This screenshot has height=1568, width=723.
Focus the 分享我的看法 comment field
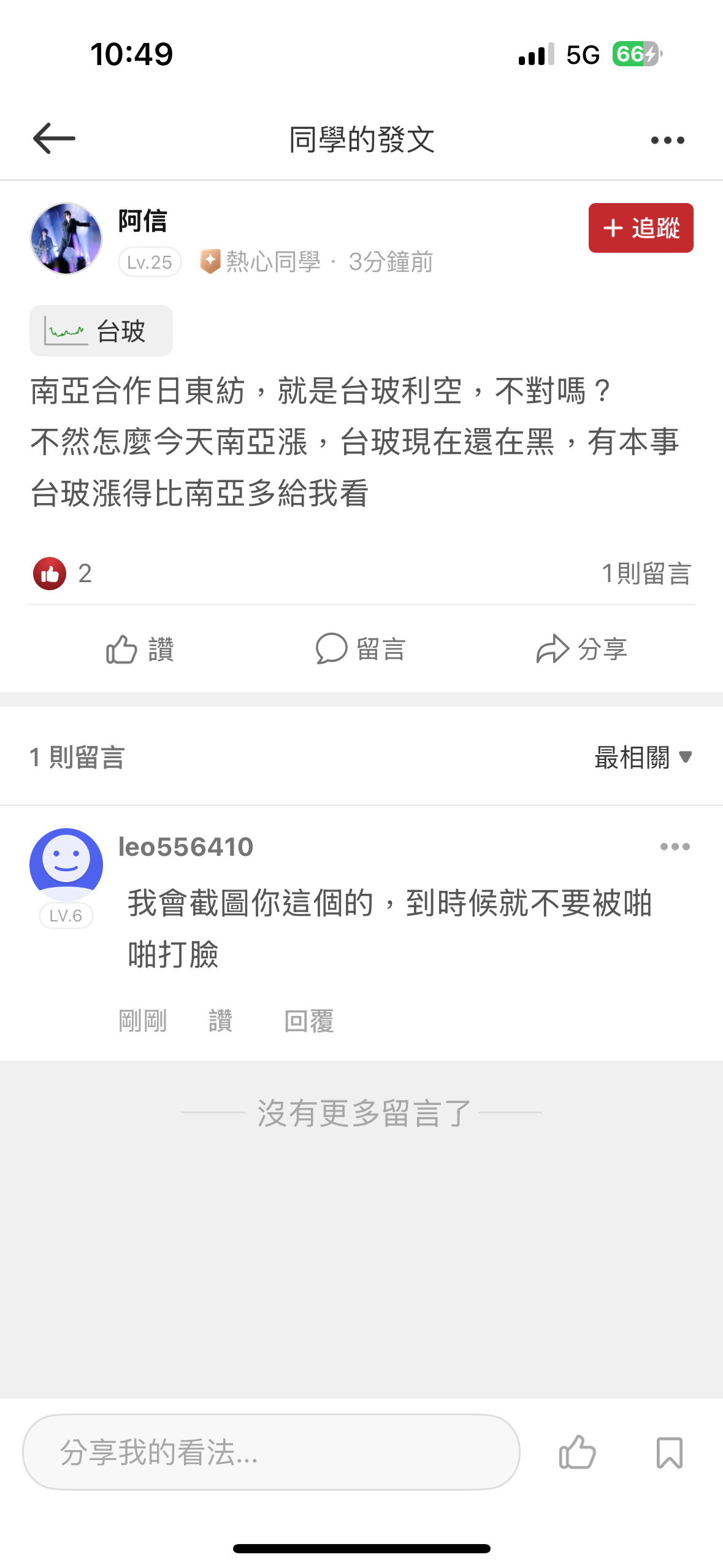271,1452
